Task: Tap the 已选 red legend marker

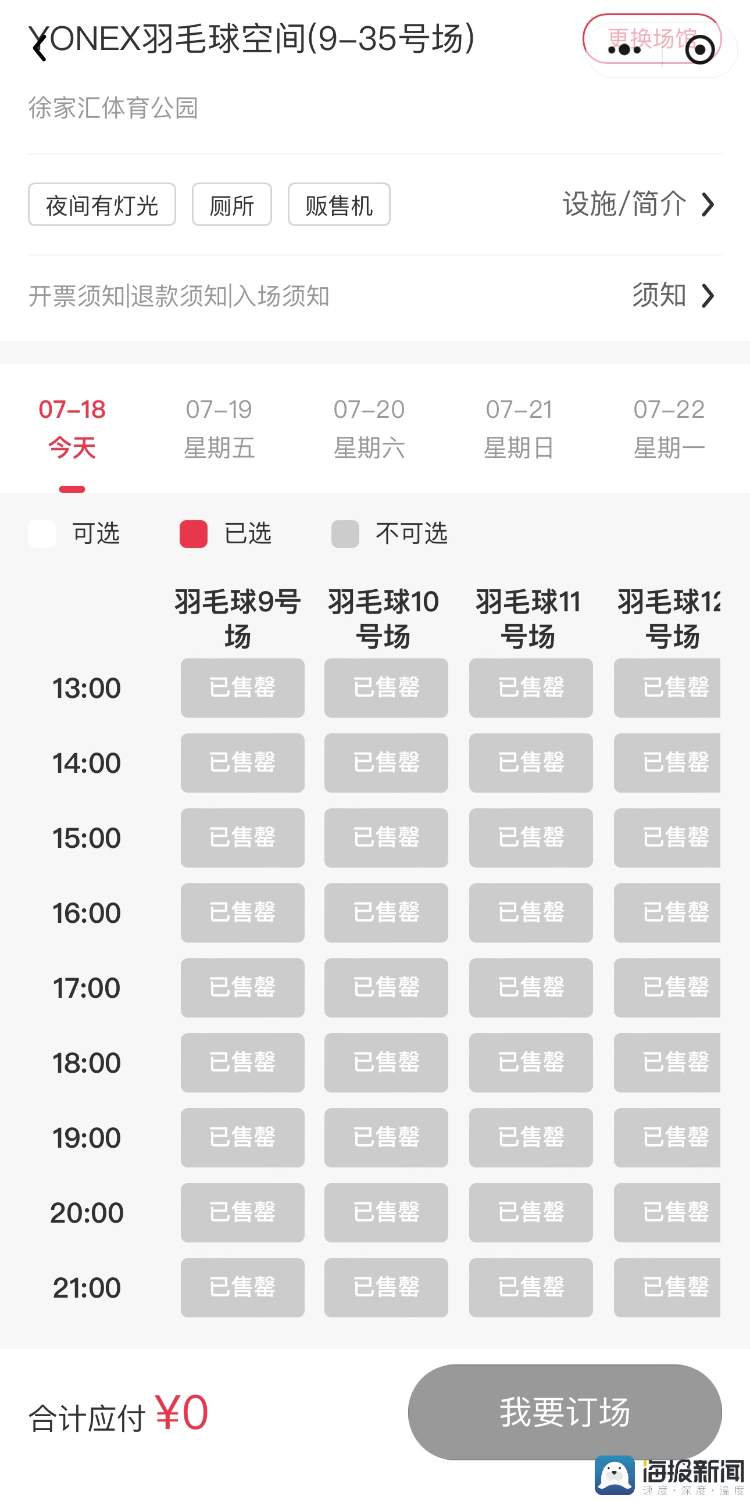Action: click(x=192, y=534)
